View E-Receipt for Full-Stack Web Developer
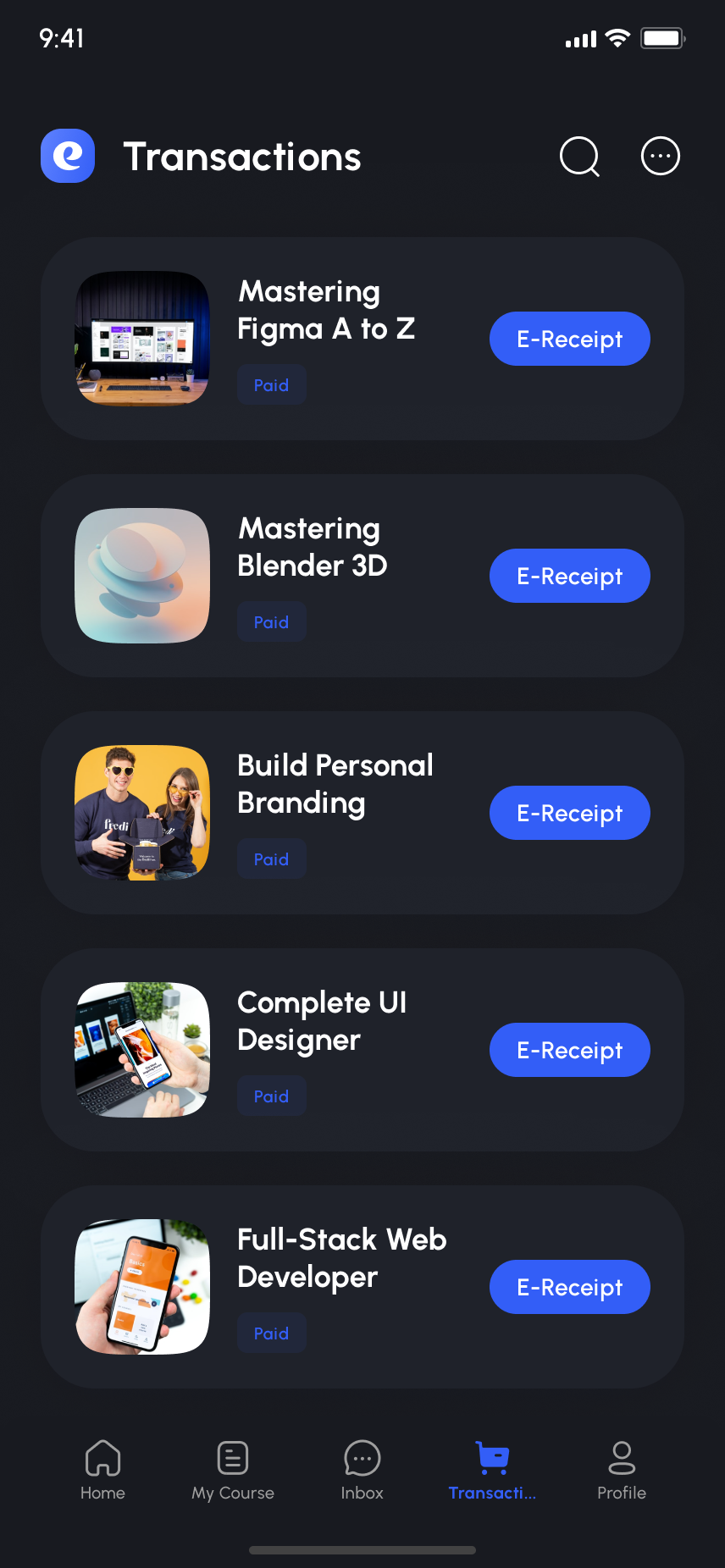 coord(569,1287)
